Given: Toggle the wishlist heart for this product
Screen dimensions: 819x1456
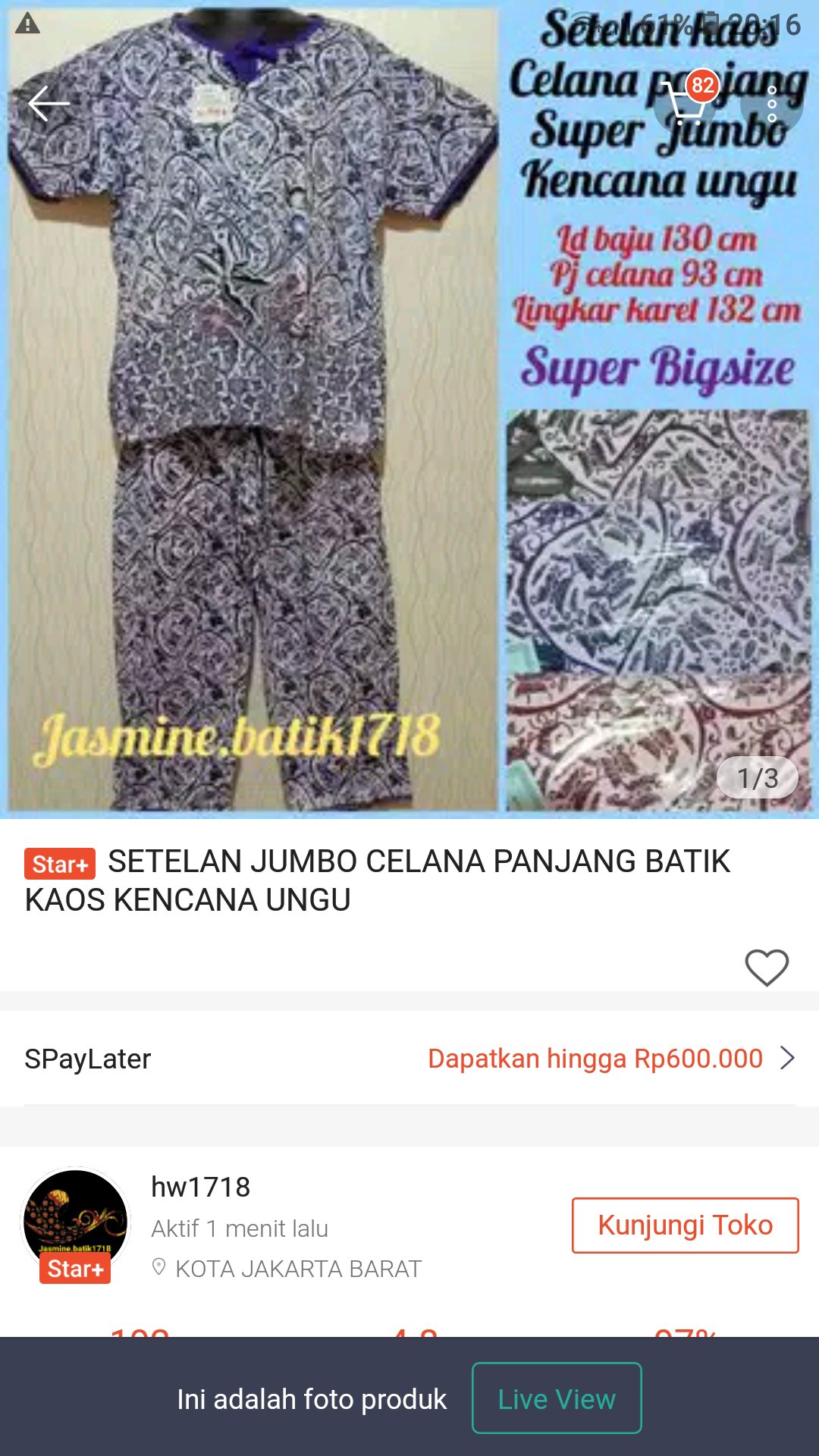Looking at the screenshot, I should [766, 967].
